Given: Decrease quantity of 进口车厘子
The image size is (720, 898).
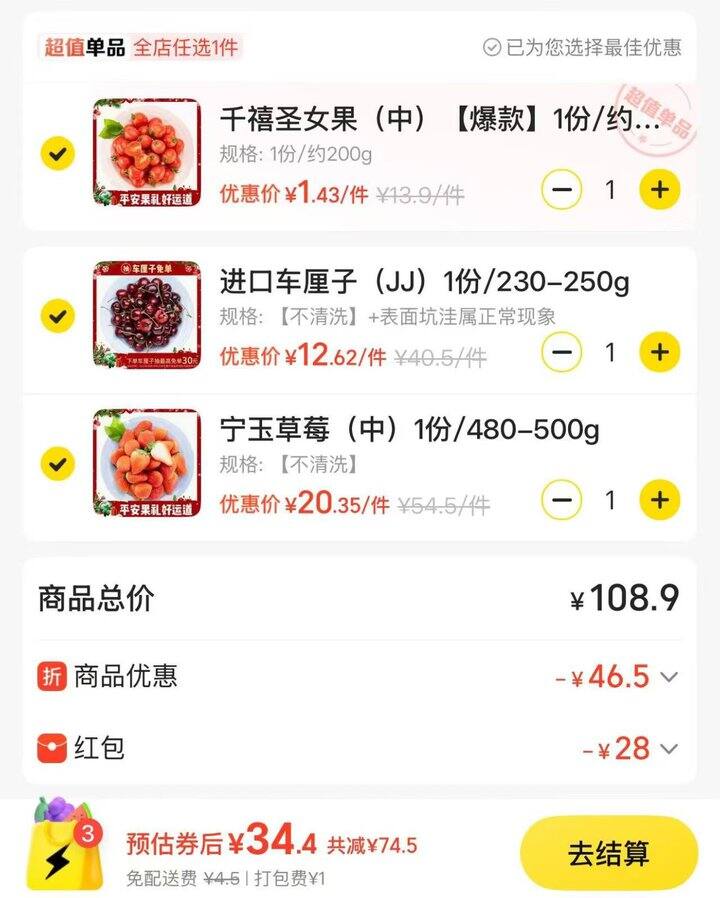Looking at the screenshot, I should pos(562,352).
